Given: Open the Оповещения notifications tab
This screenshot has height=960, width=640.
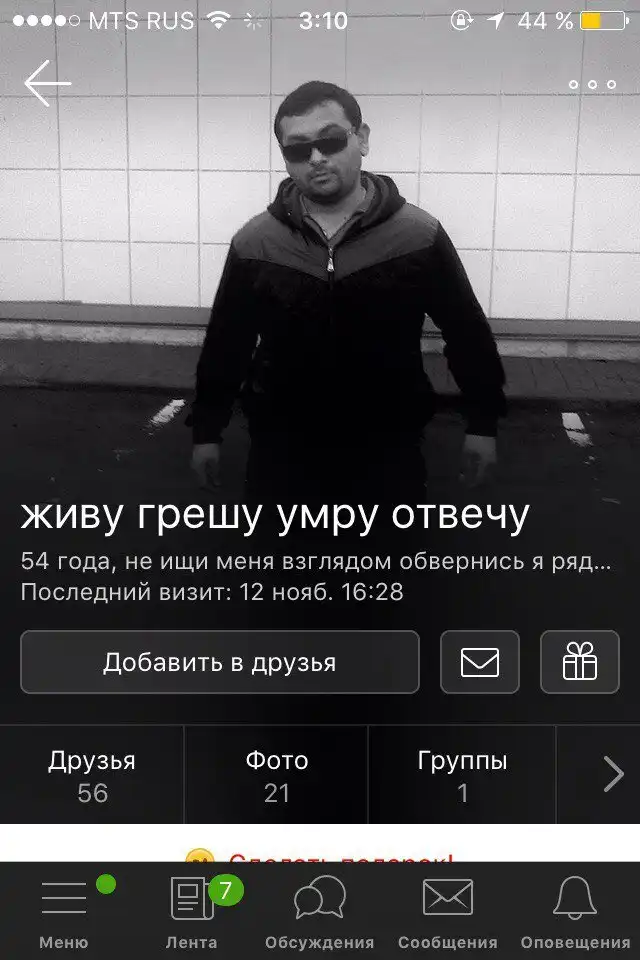Looking at the screenshot, I should click(575, 911).
